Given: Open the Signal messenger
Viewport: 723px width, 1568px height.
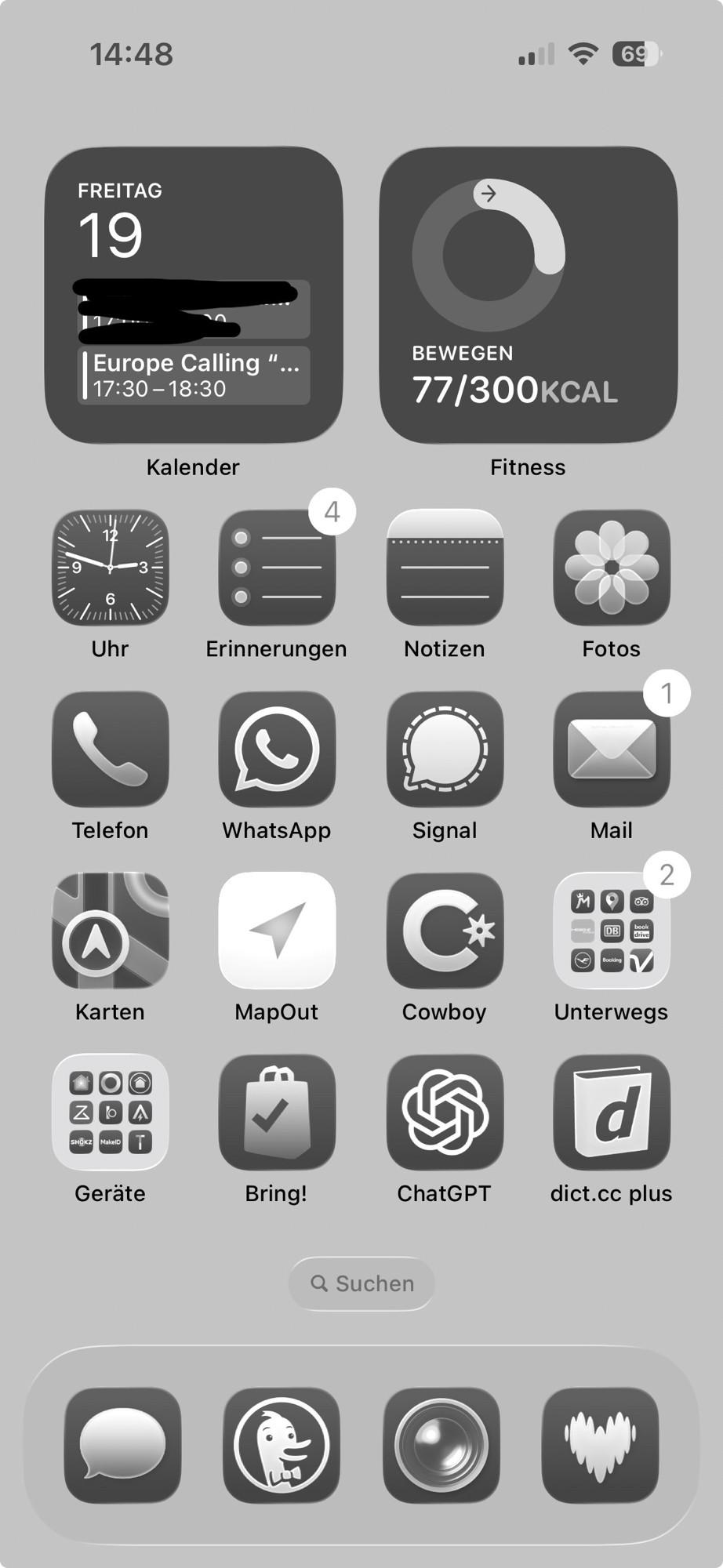Looking at the screenshot, I should (x=445, y=750).
